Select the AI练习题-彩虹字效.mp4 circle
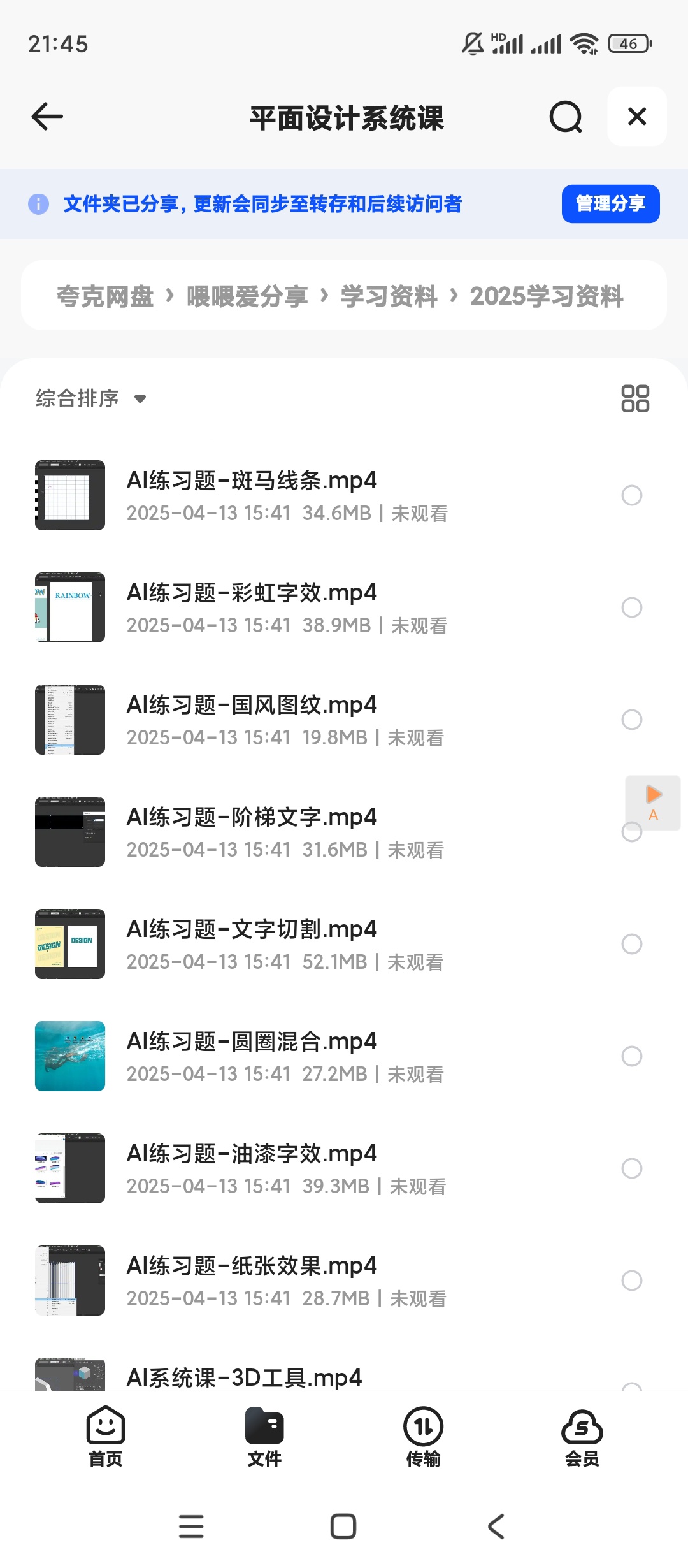 [631, 607]
